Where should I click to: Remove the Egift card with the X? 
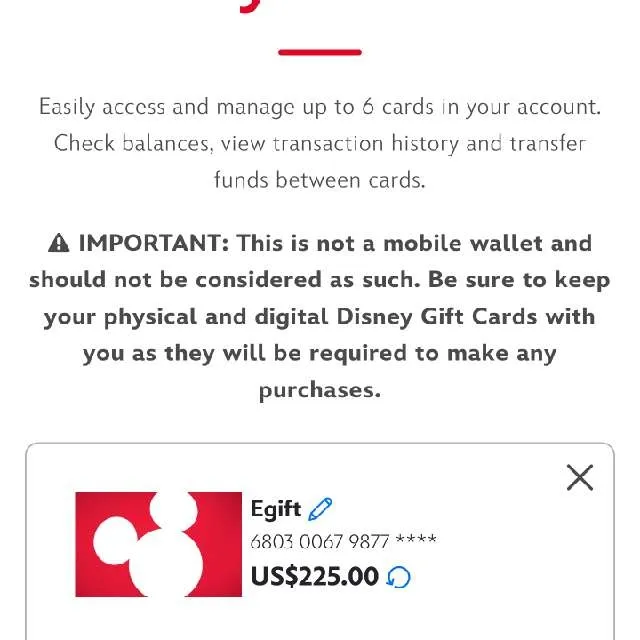pos(580,477)
